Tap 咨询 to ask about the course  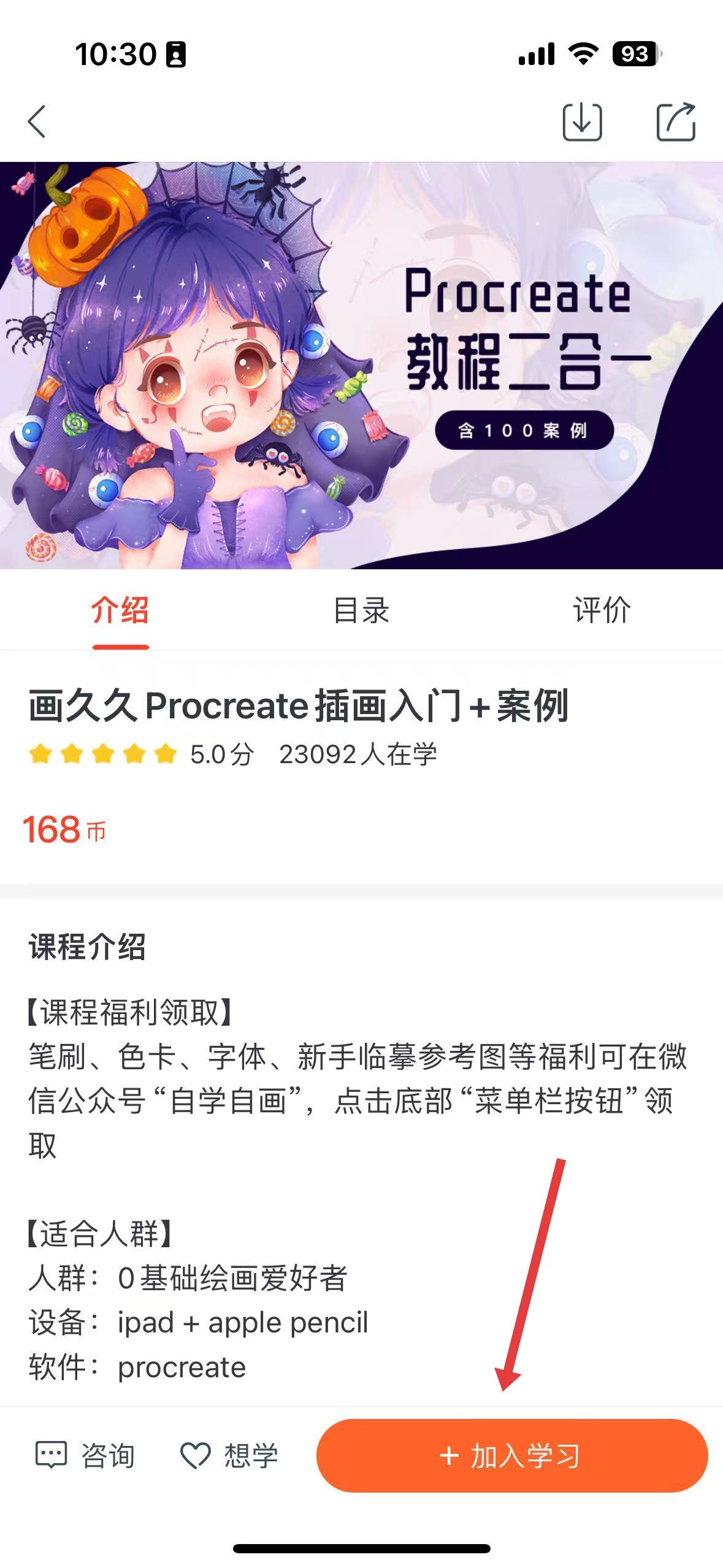85,1456
